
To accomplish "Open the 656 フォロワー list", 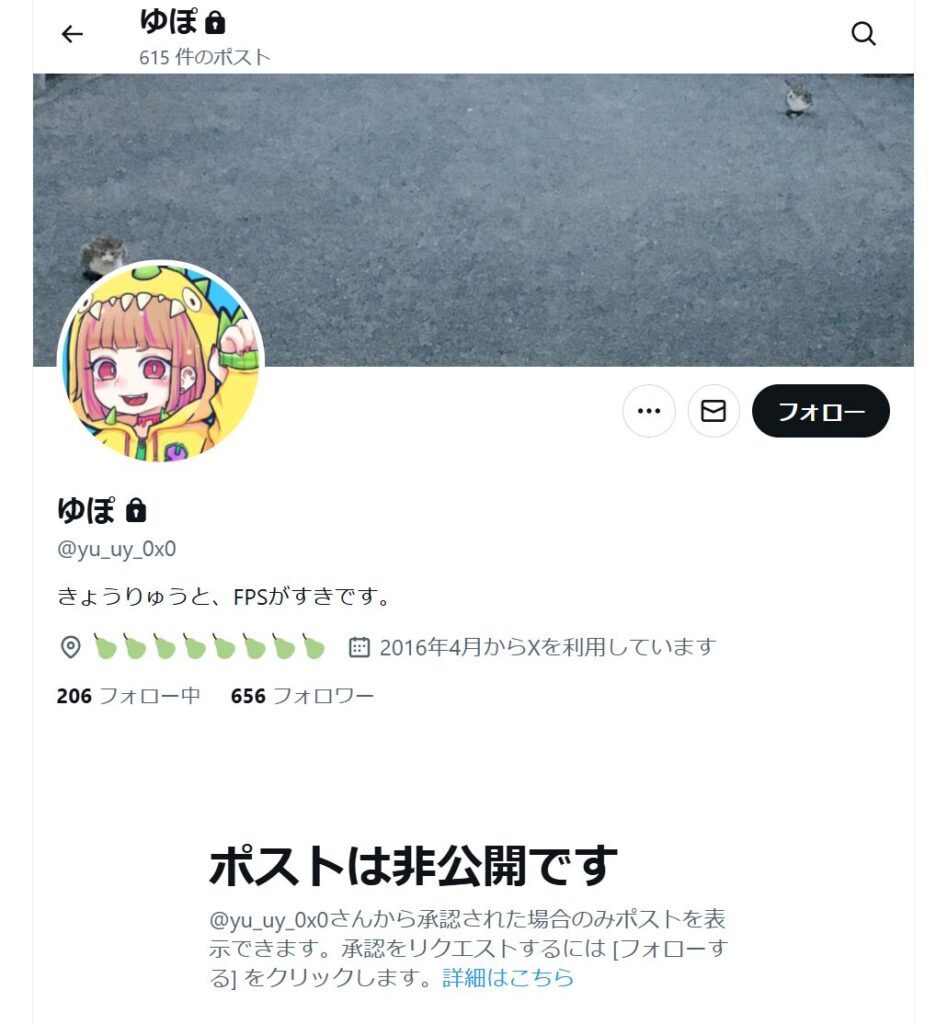I will pos(302,695).
